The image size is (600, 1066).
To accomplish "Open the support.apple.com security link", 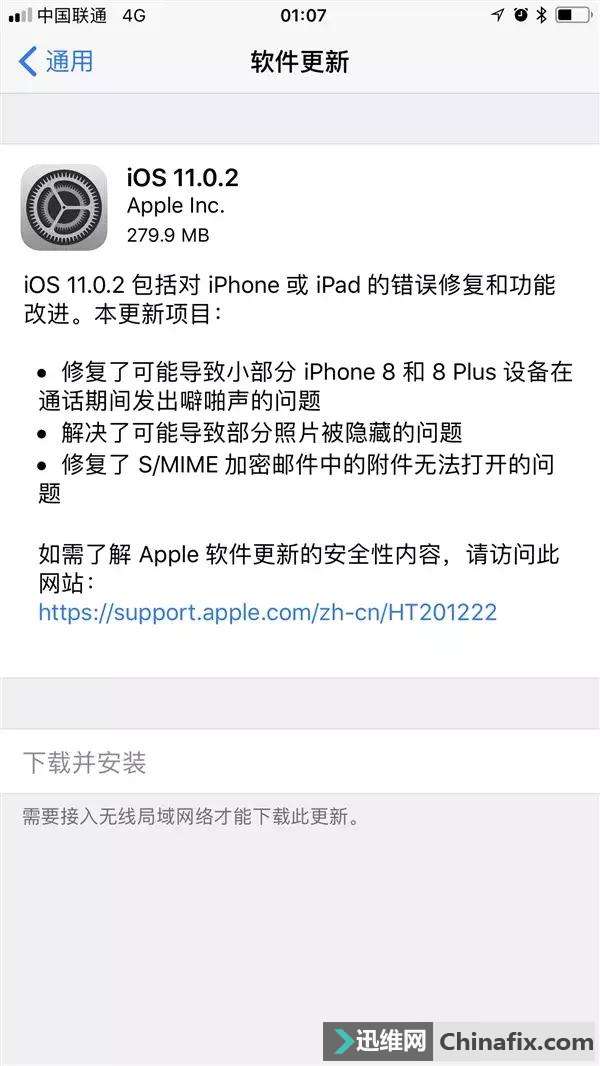I will pos(267,611).
